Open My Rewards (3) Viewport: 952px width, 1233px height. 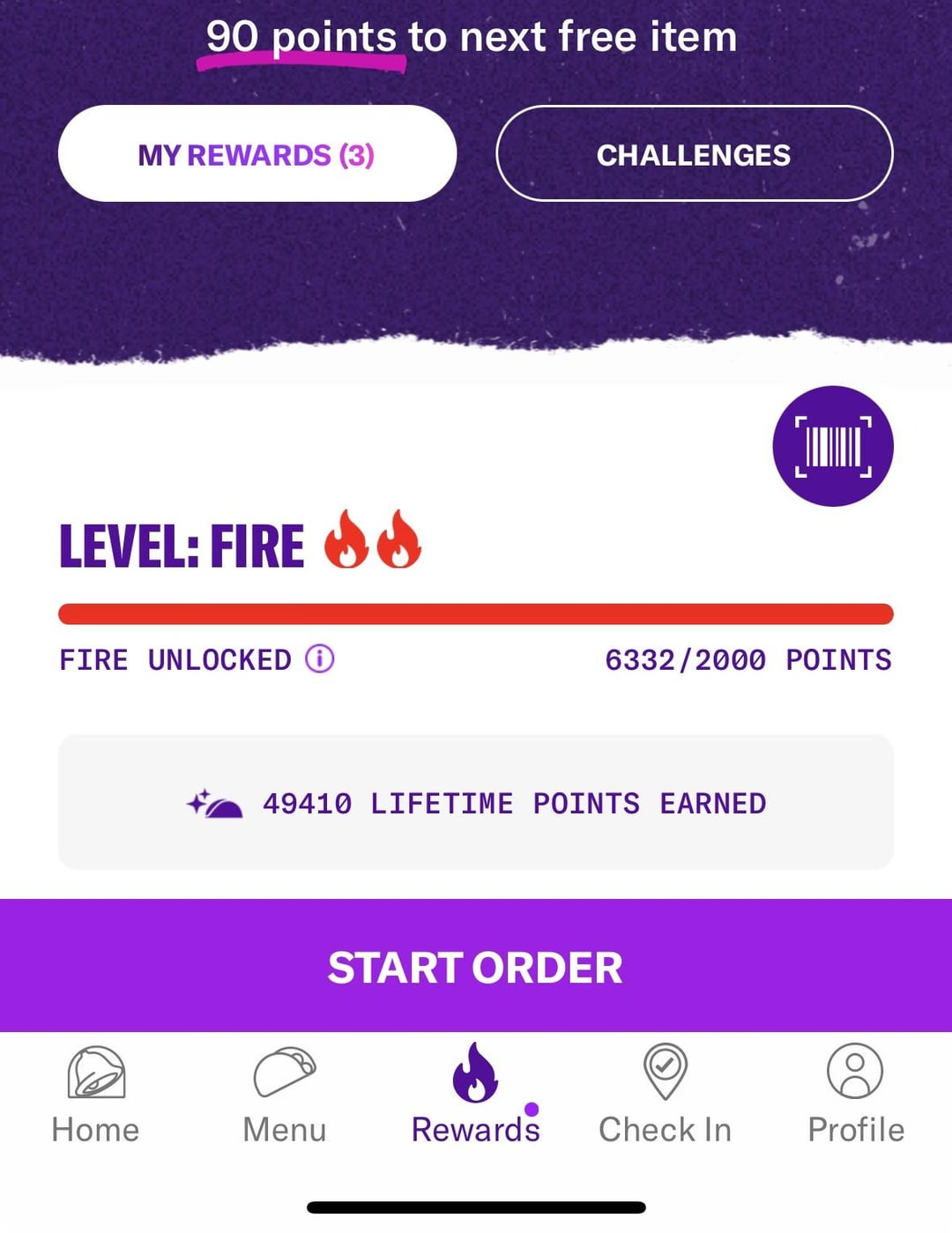[257, 154]
